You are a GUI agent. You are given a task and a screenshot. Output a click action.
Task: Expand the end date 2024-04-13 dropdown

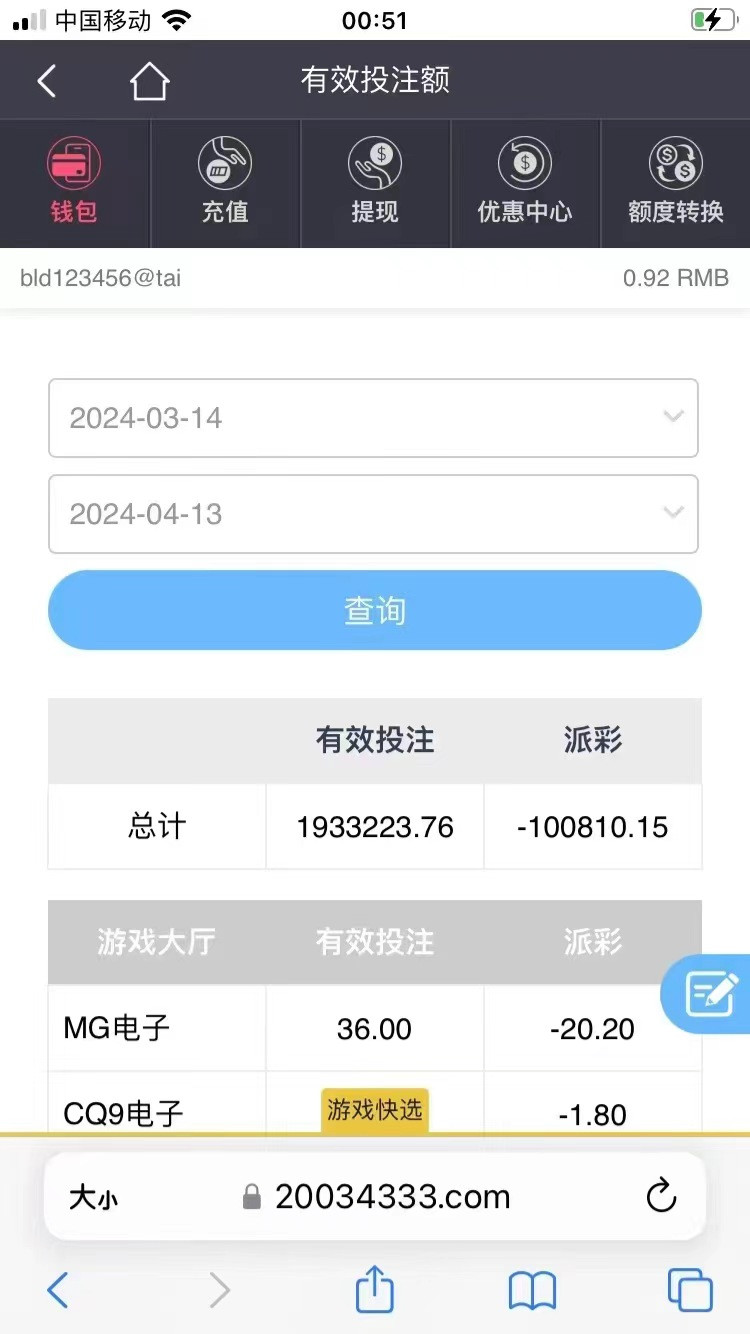[x=373, y=514]
